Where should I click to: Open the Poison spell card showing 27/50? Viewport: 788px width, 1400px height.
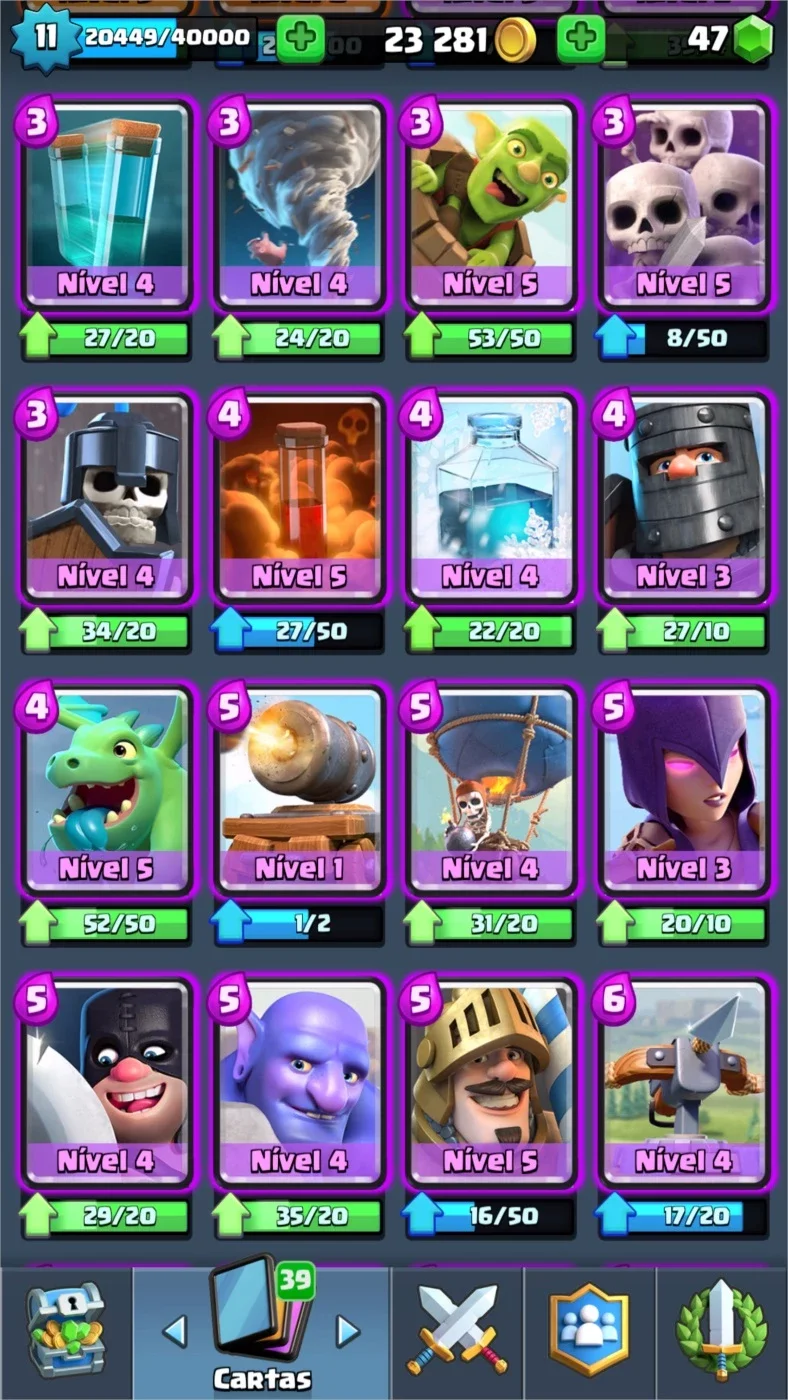pyautogui.click(x=299, y=497)
